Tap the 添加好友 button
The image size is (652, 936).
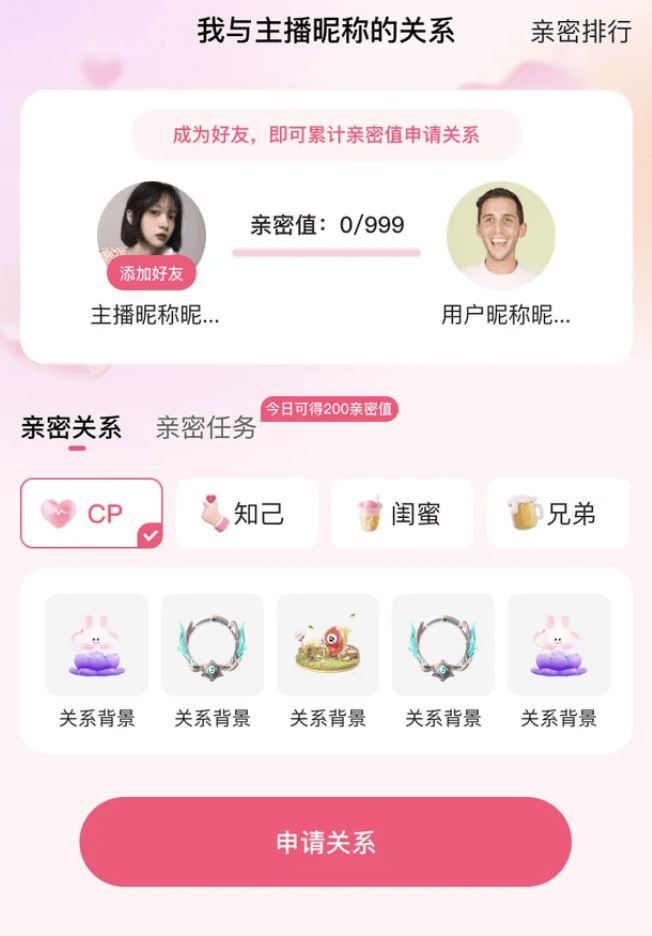coord(151,273)
